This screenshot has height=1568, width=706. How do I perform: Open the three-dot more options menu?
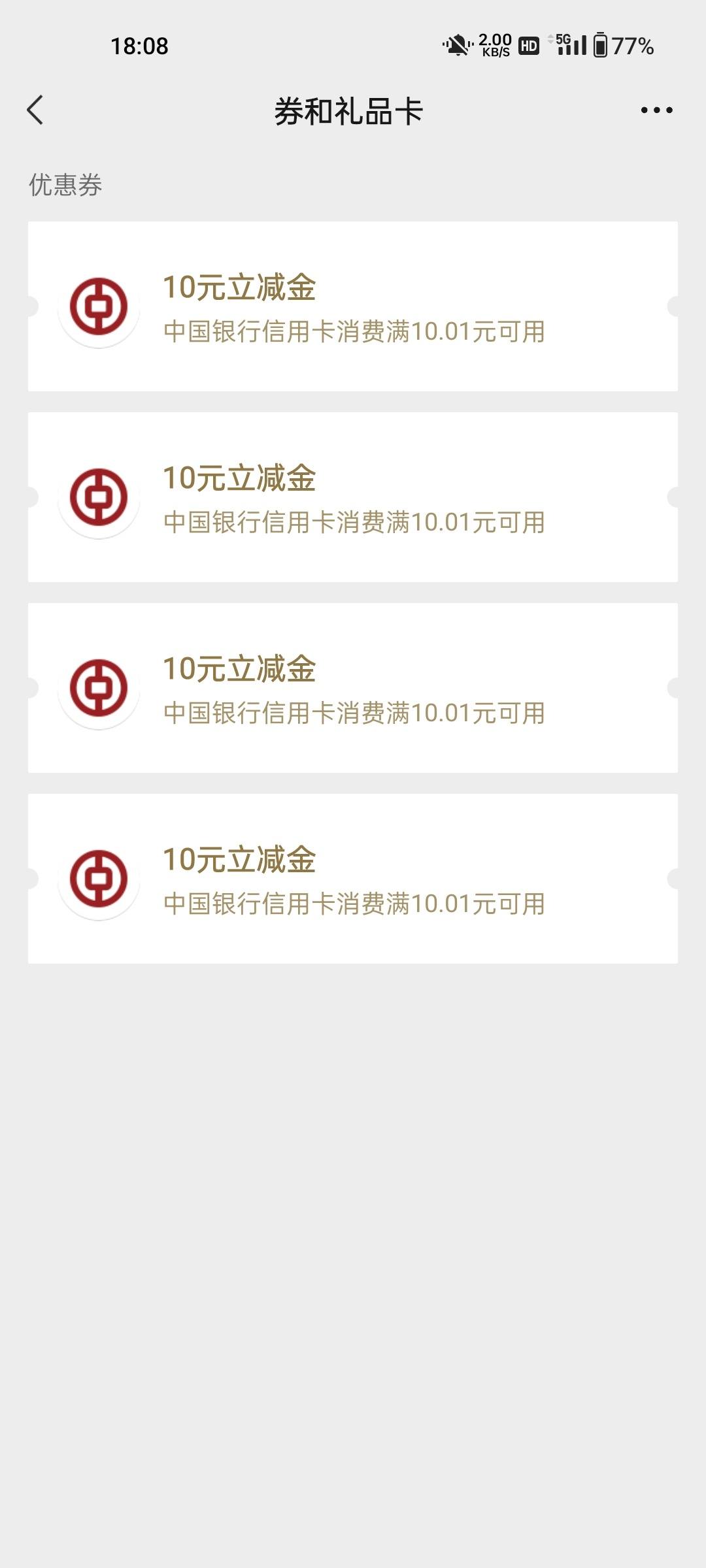656,110
